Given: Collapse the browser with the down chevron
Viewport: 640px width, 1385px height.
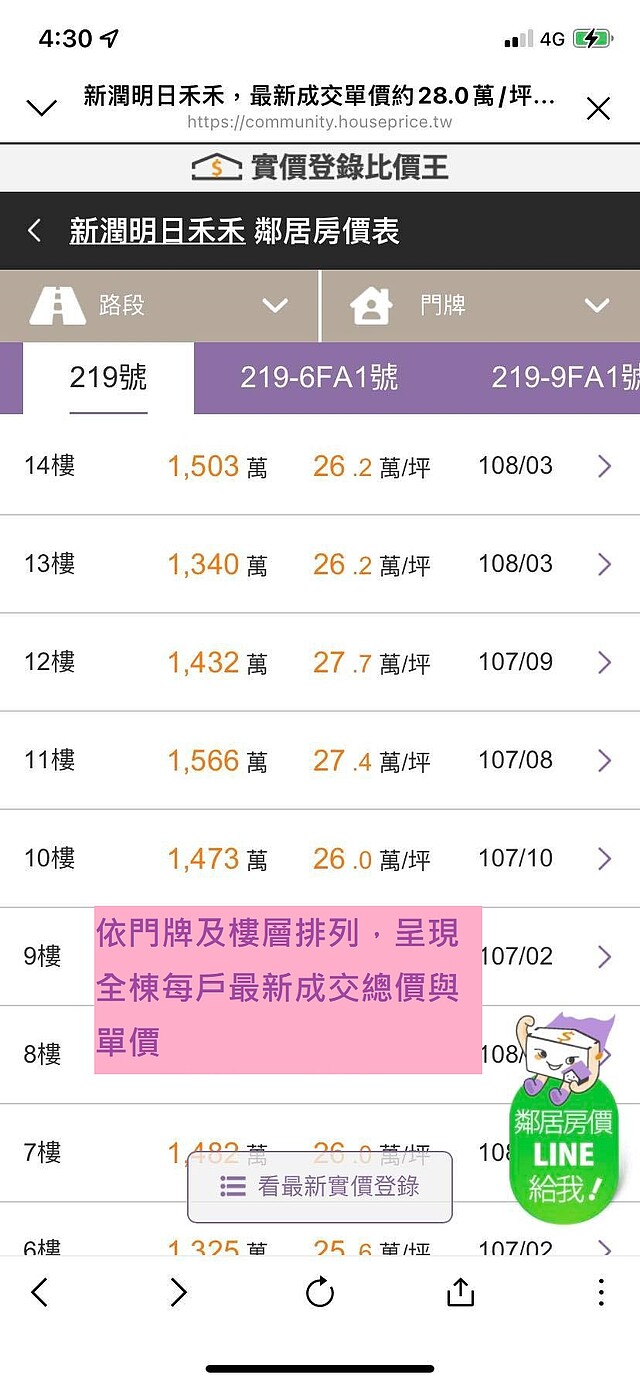Looking at the screenshot, I should tap(42, 108).
